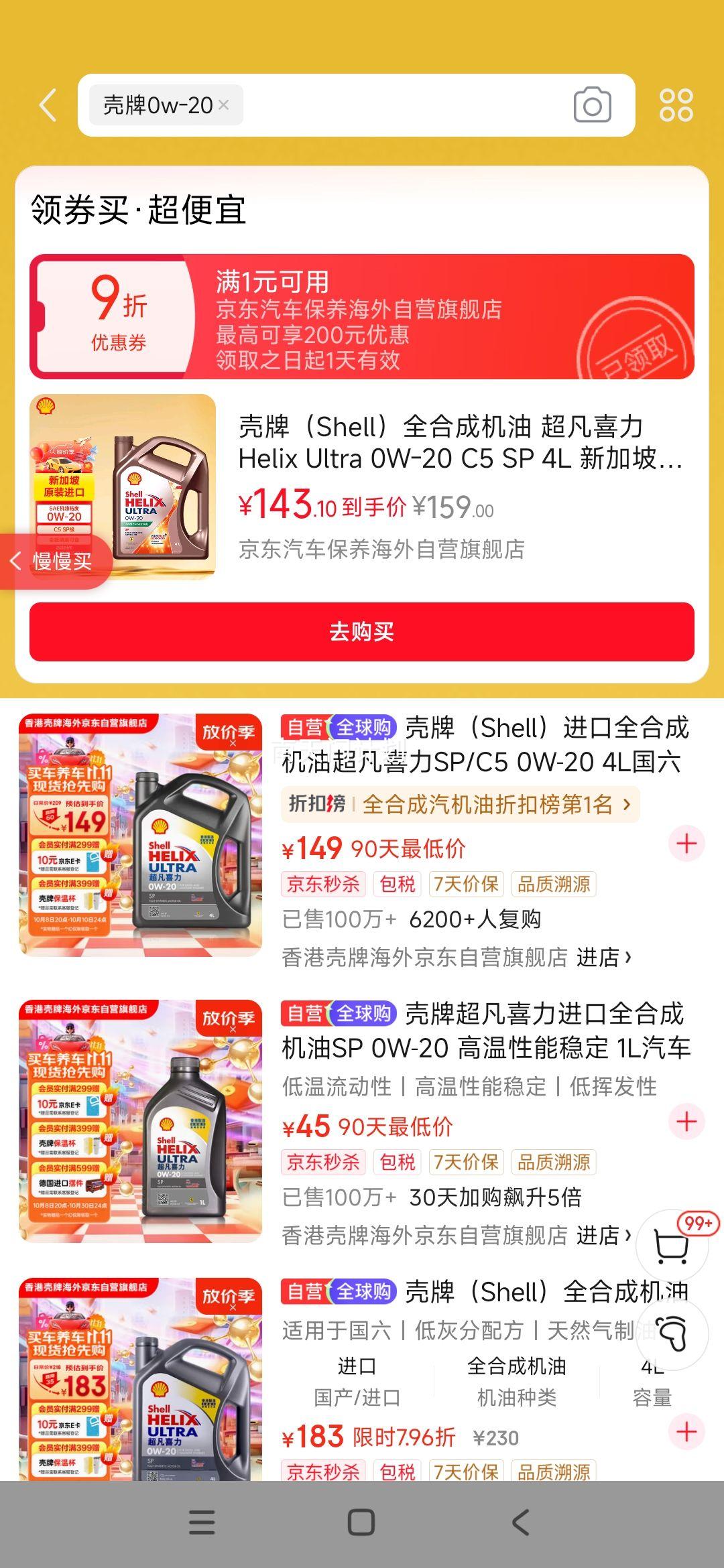This screenshot has height=1568, width=724.
Task: Open the shopping cart showing 99+ items
Action: [672, 1243]
